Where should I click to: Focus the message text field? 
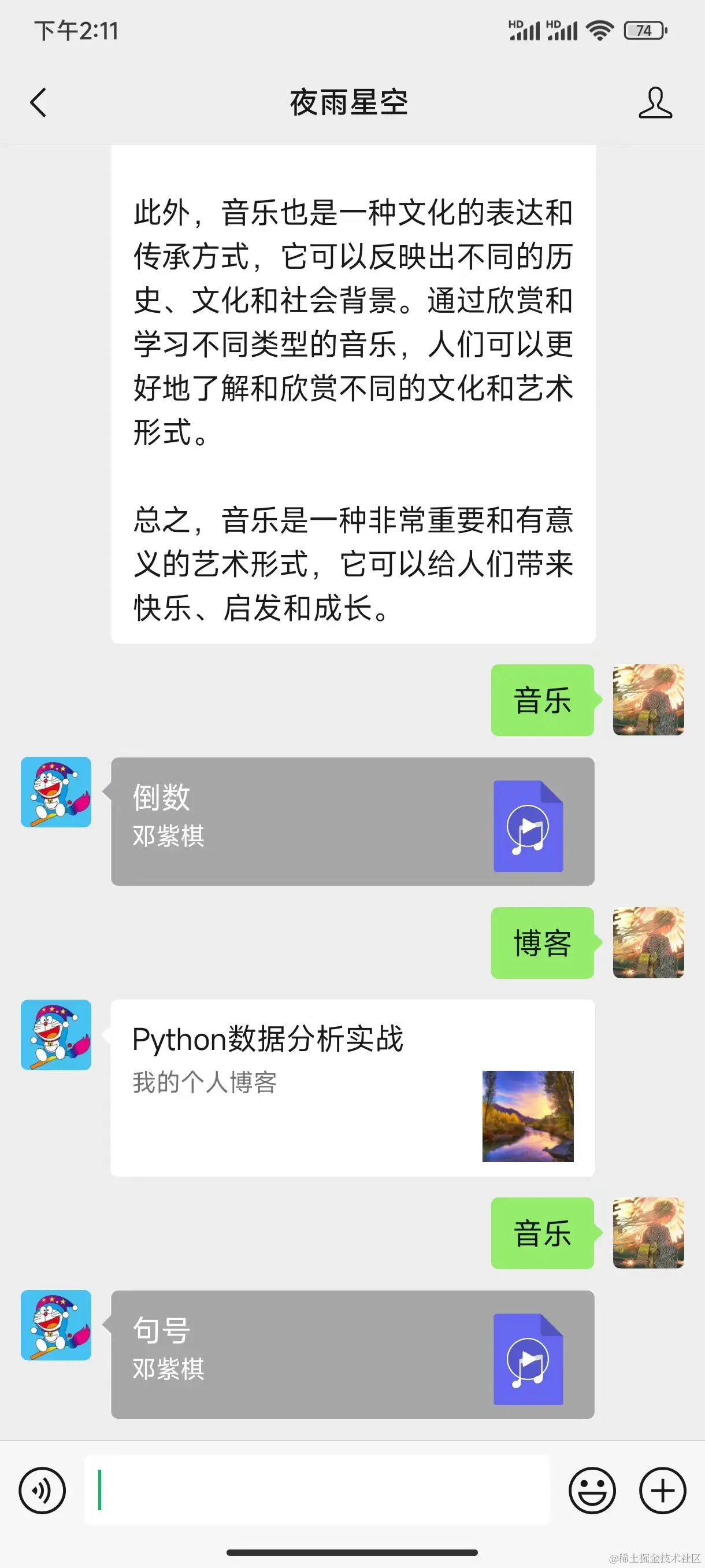(x=316, y=1490)
